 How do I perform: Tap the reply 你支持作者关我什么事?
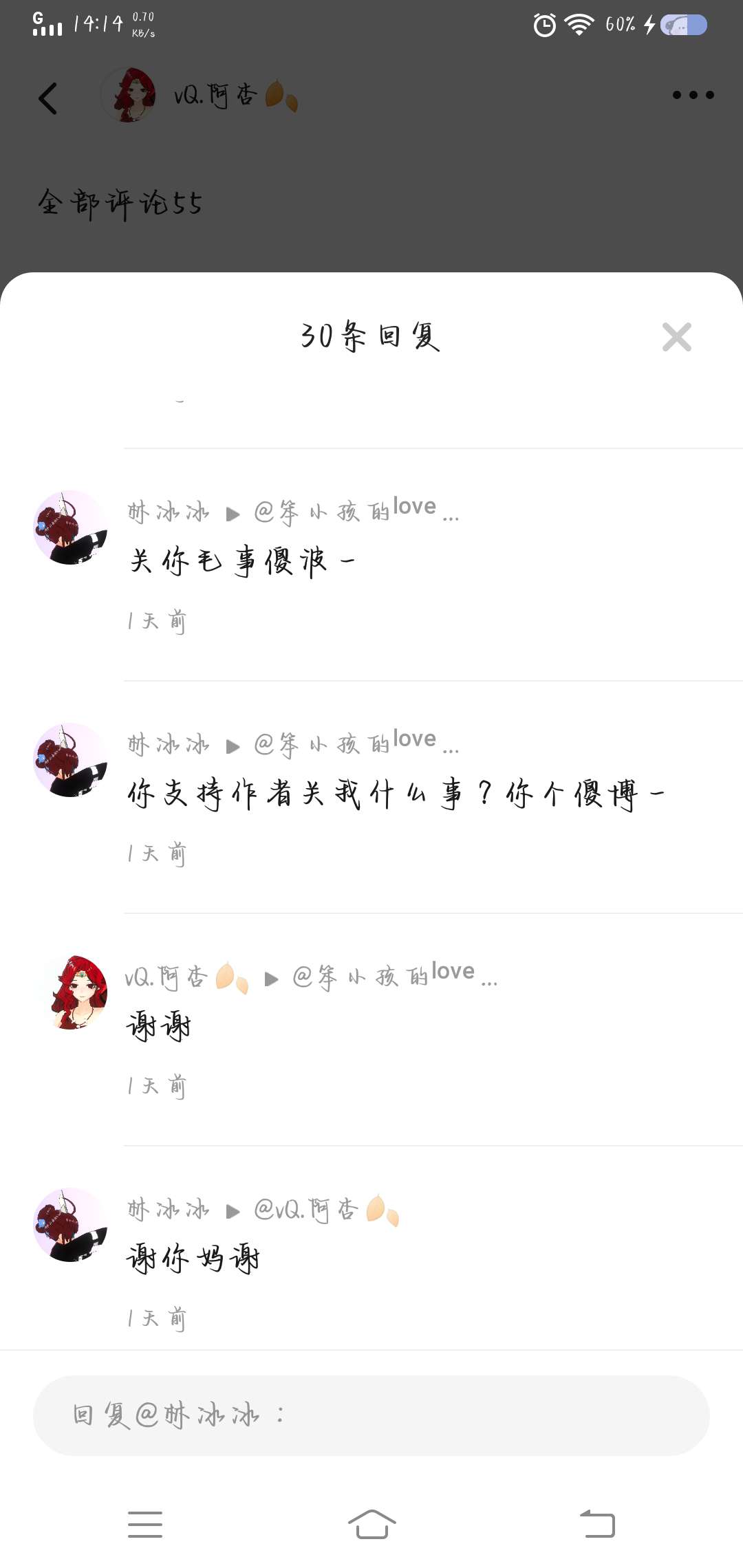pyautogui.click(x=396, y=794)
